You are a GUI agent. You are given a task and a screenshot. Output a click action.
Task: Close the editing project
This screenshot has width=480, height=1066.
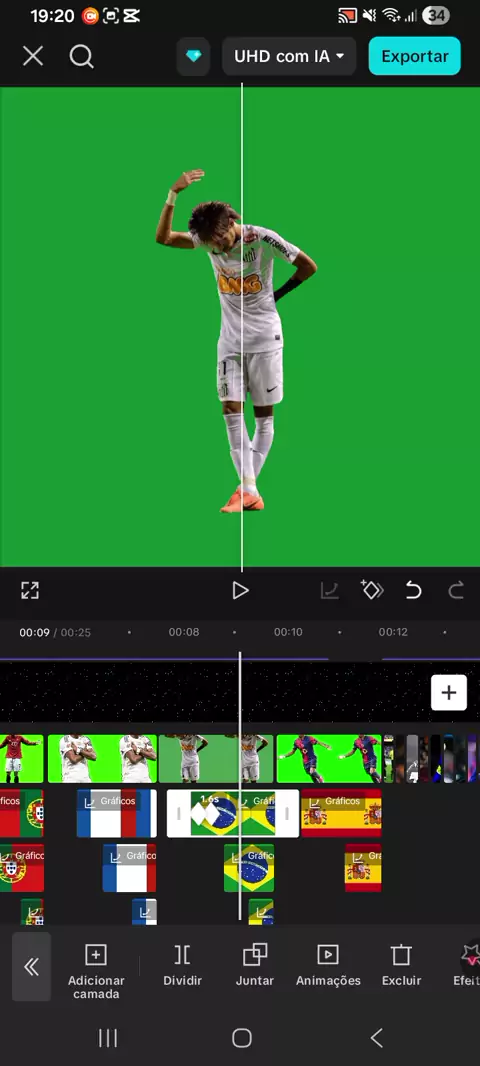pyautogui.click(x=33, y=56)
